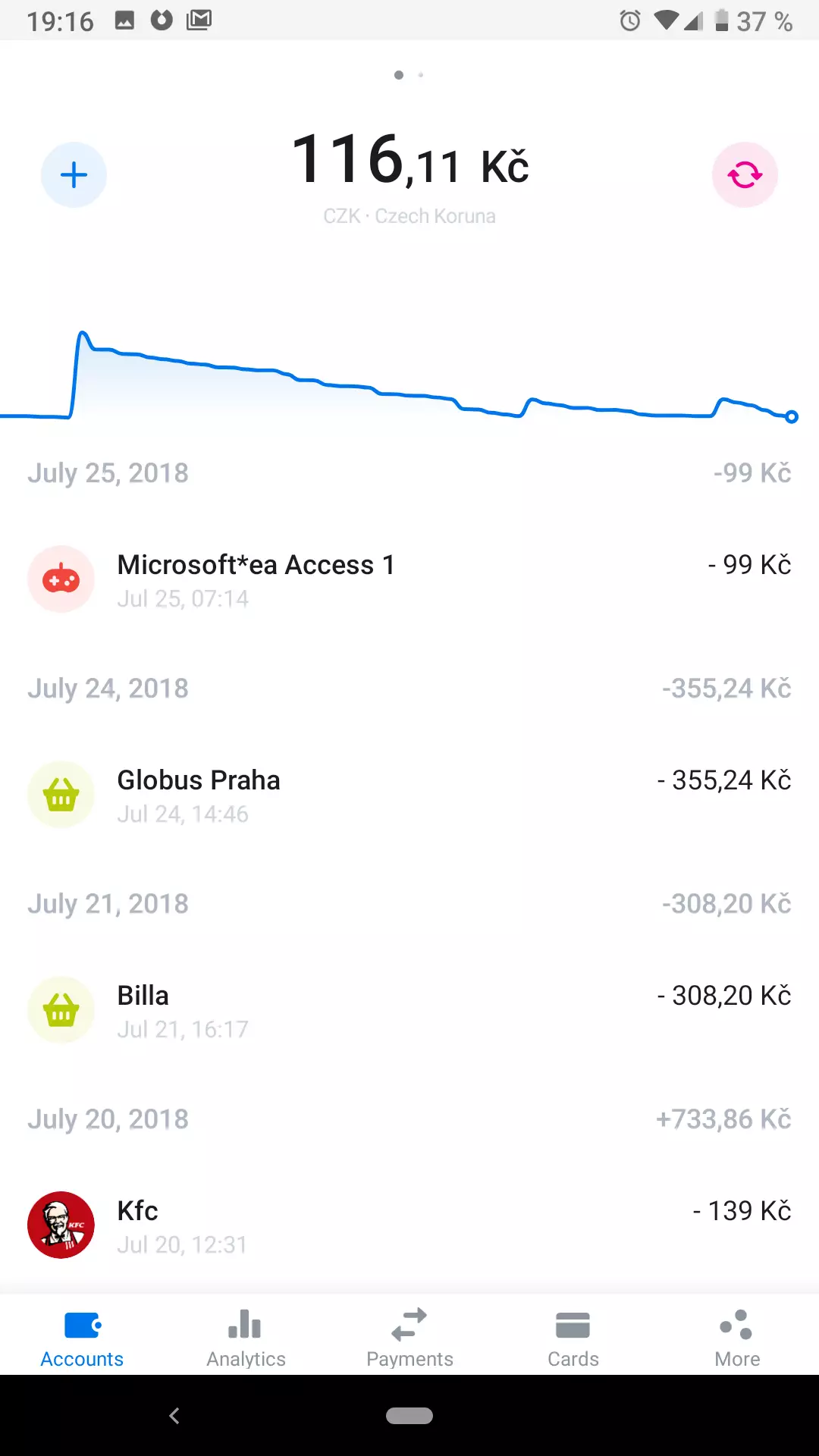Tap the home pill button
Viewport: 819px width, 1456px height.
tap(409, 1416)
